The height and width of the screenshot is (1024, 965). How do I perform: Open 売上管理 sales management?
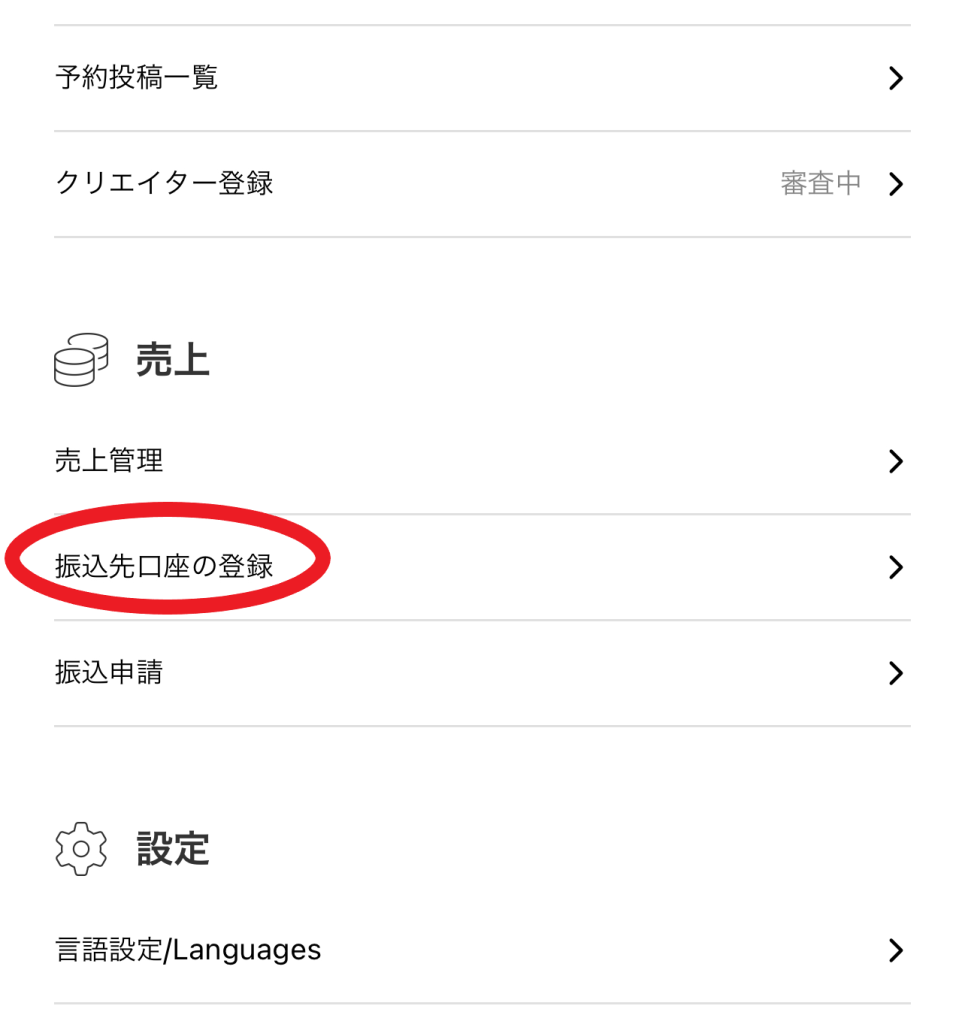[x=480, y=461]
